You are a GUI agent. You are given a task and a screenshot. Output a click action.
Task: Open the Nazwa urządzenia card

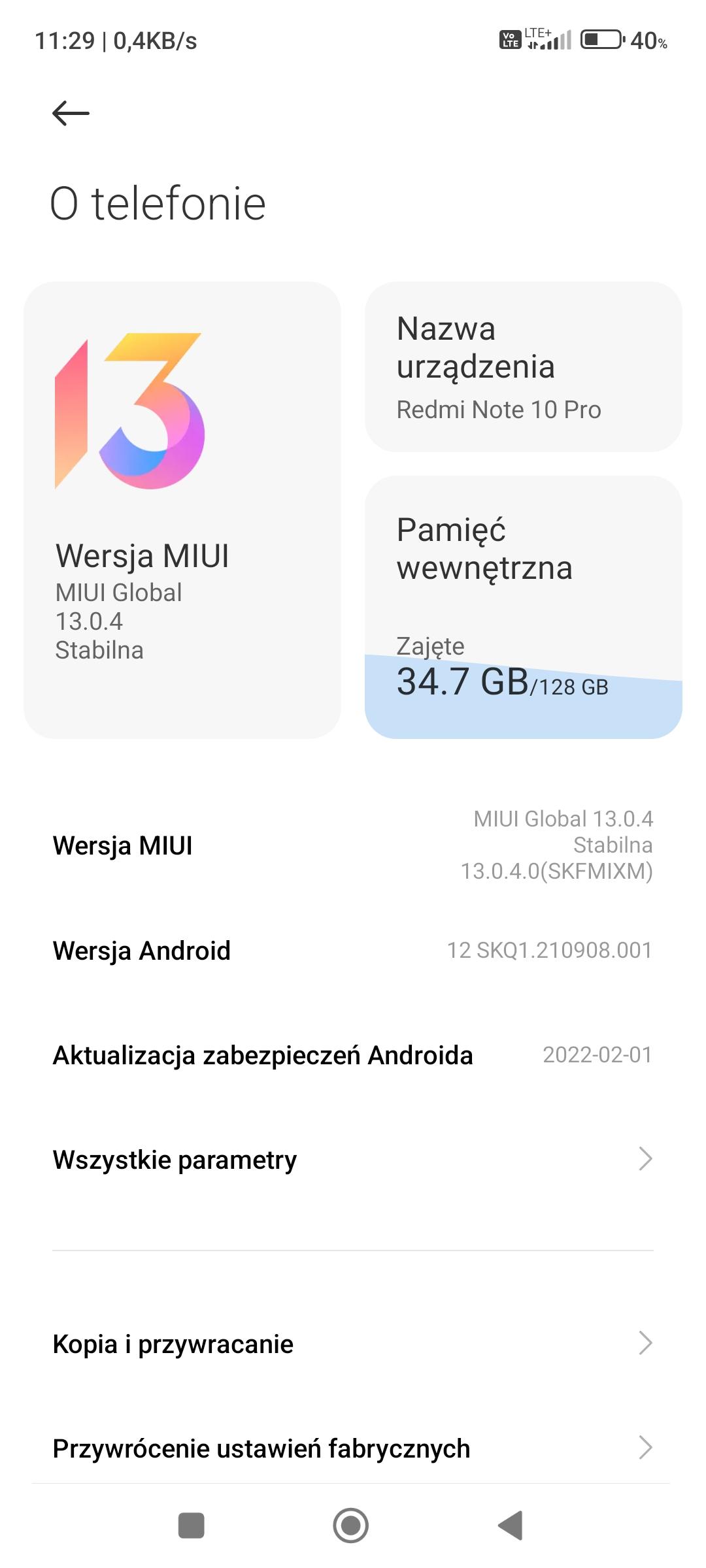click(x=523, y=367)
